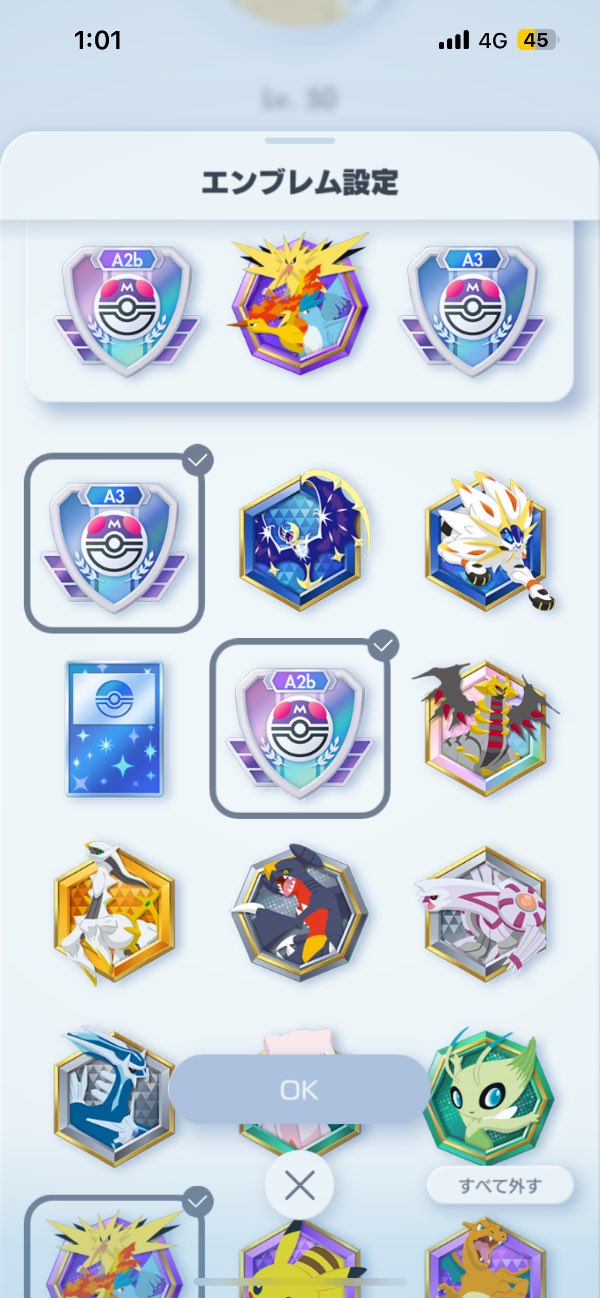The height and width of the screenshot is (1298, 600).
Task: Confirm emblem selection with OK
Action: 298,1089
